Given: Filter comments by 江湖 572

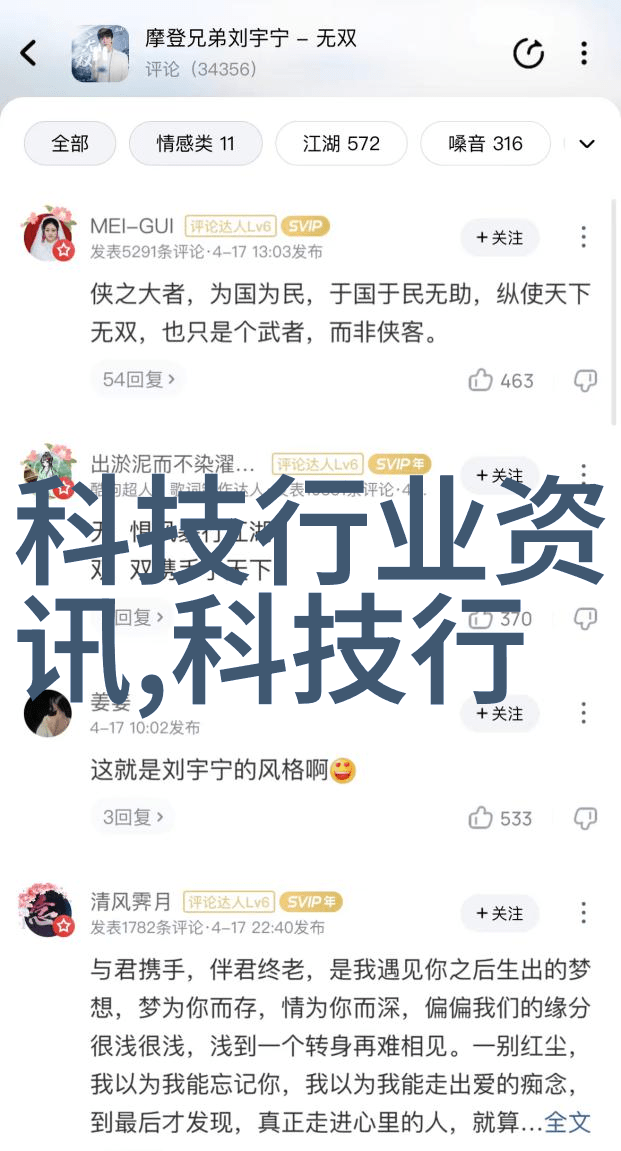Looking at the screenshot, I should click(x=341, y=144).
